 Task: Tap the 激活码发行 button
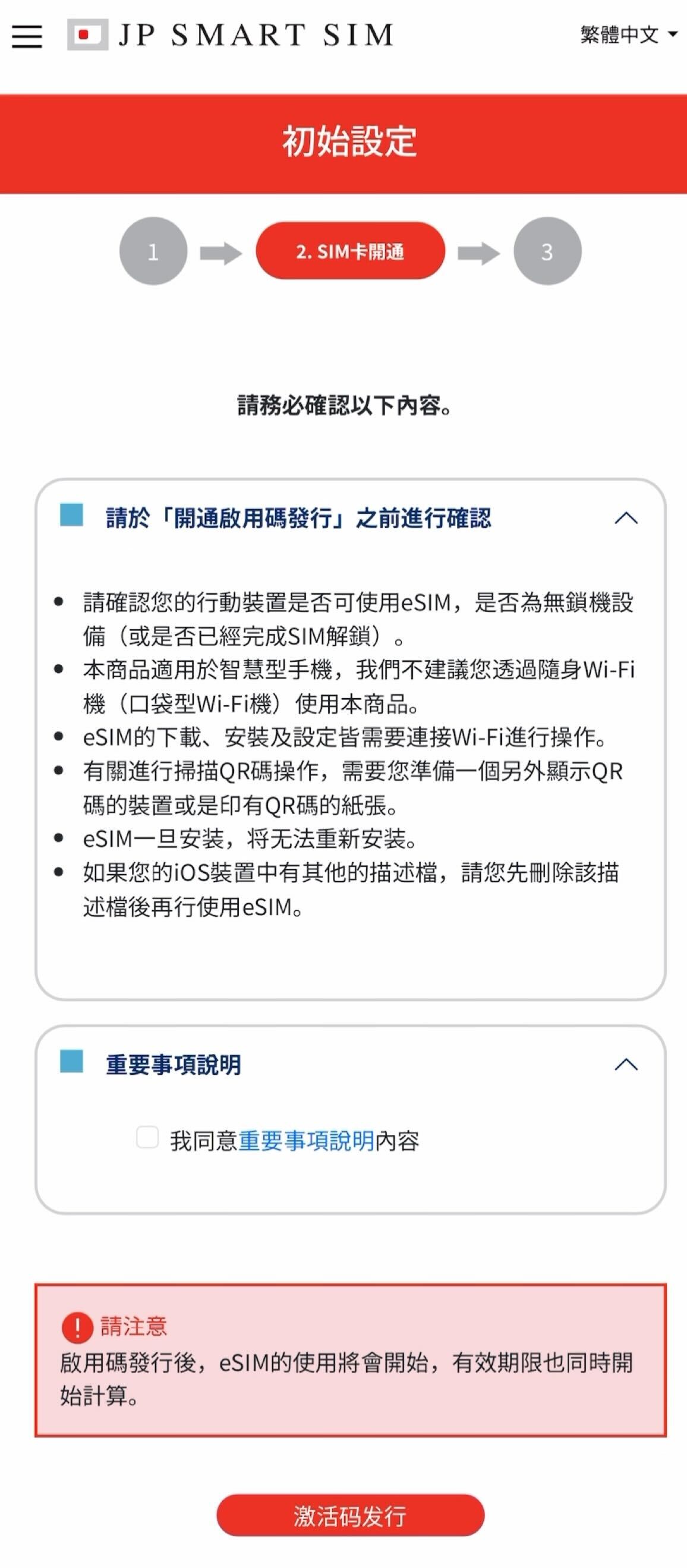[x=350, y=1515]
